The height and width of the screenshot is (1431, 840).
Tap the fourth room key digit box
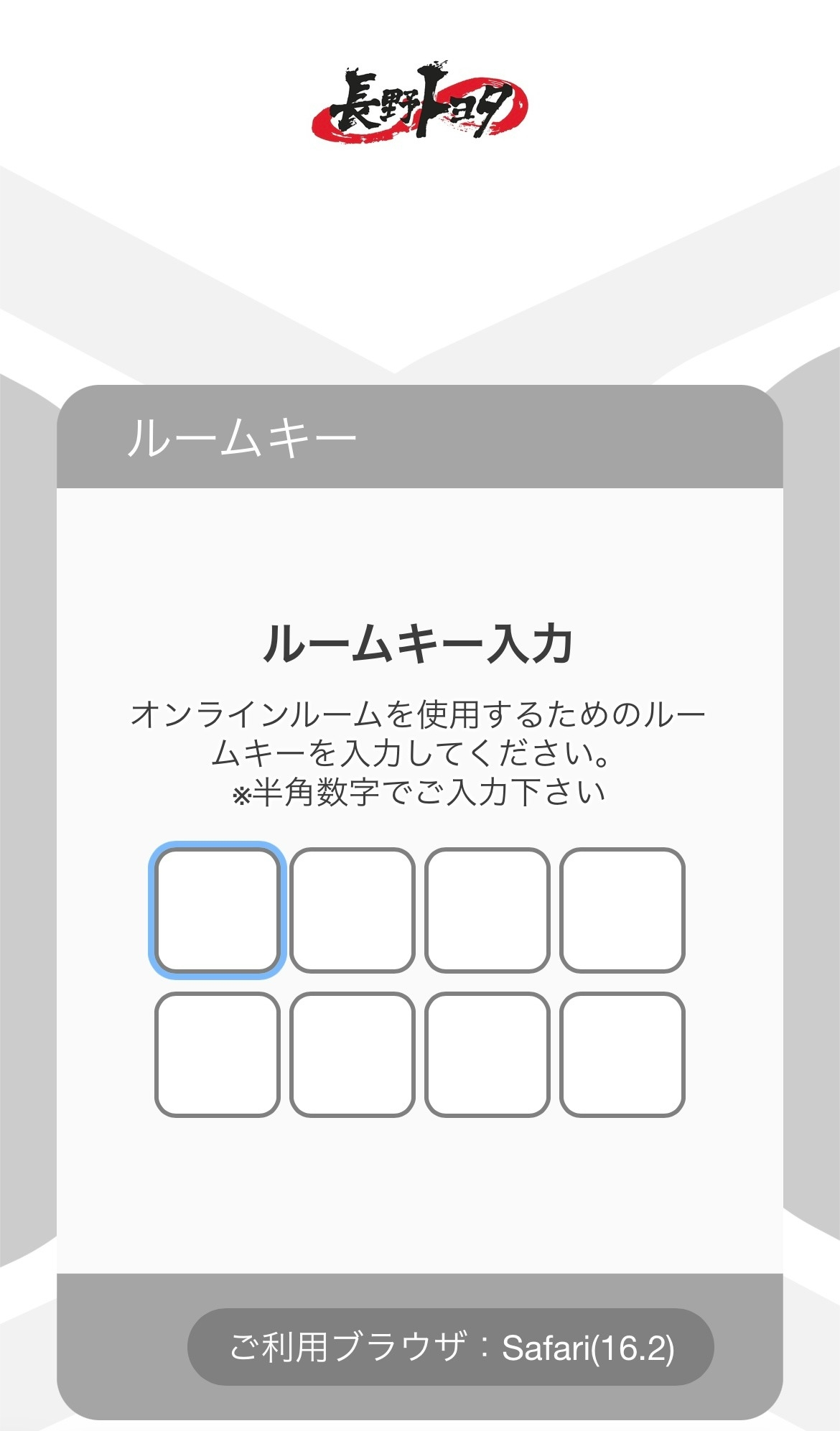(x=622, y=910)
